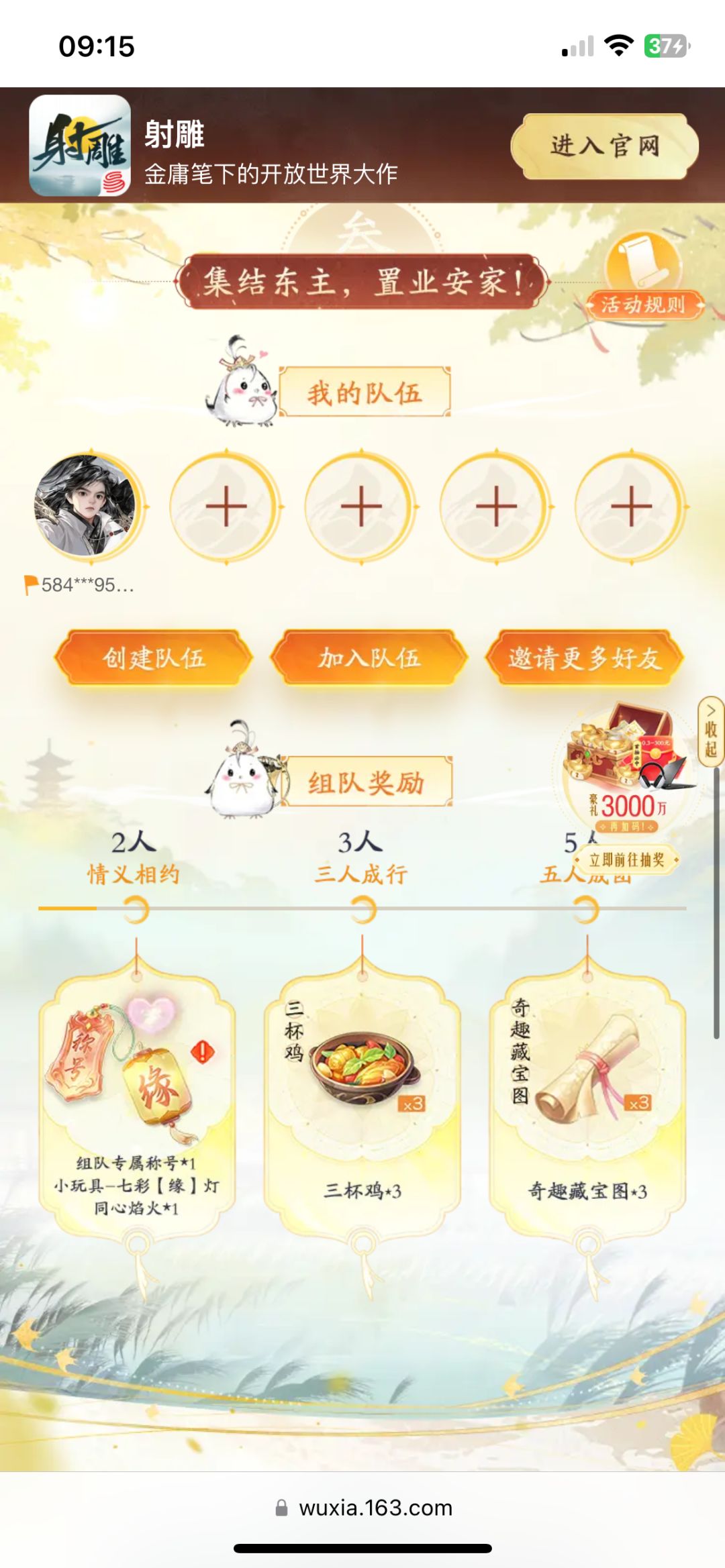Screen dimensions: 725x1568
Task: Open the 射雕 app banner icon
Action: click(x=80, y=146)
